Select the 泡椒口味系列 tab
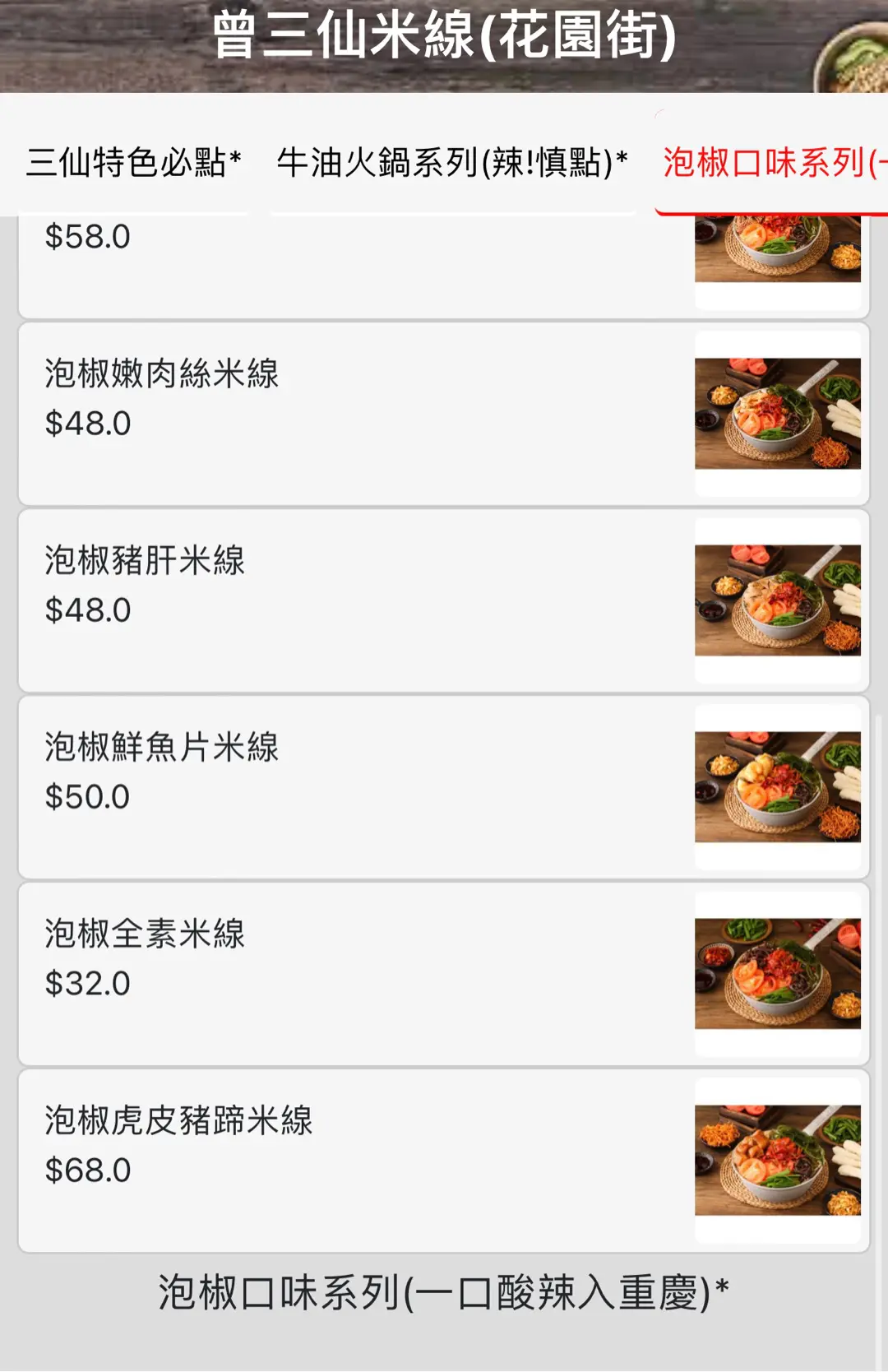Image resolution: width=888 pixels, height=1372 pixels. [x=771, y=162]
